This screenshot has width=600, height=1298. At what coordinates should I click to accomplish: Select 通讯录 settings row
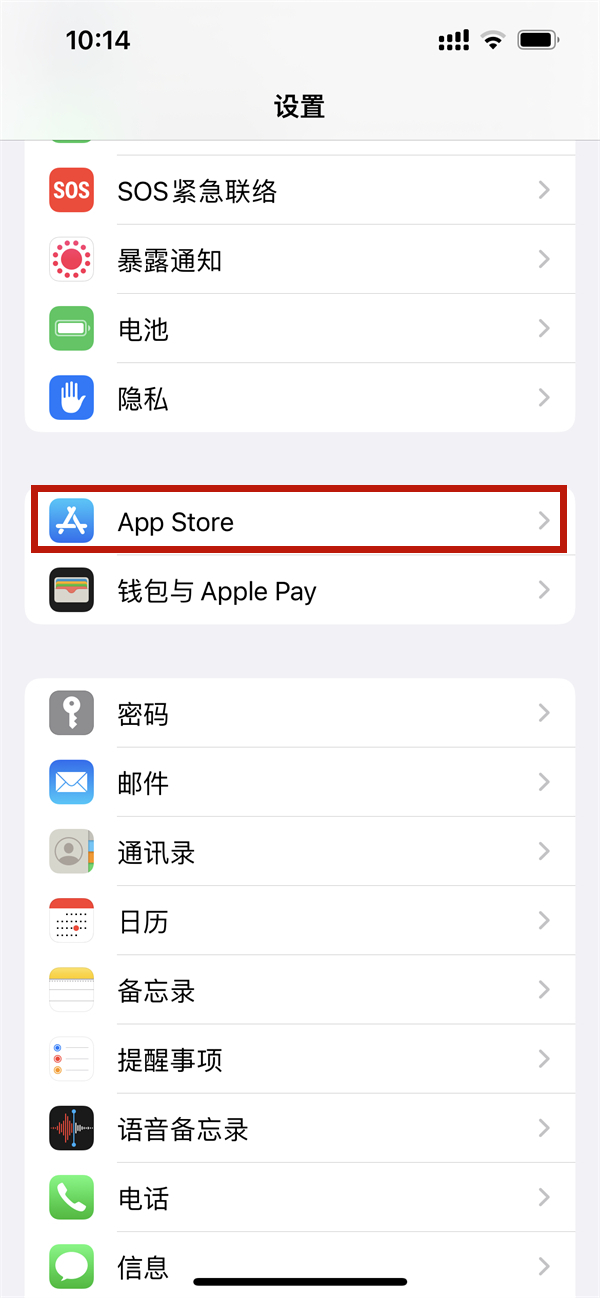point(300,851)
